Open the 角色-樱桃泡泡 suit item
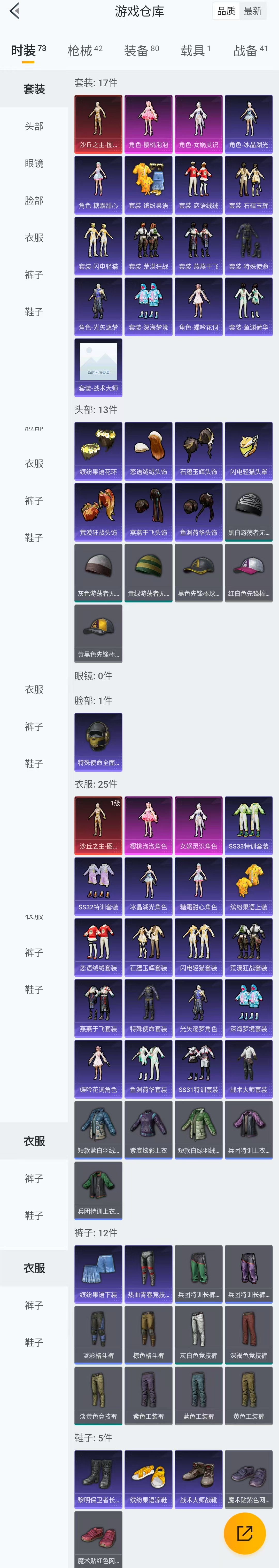Viewport: 279px width, 1568px height. click(x=148, y=124)
